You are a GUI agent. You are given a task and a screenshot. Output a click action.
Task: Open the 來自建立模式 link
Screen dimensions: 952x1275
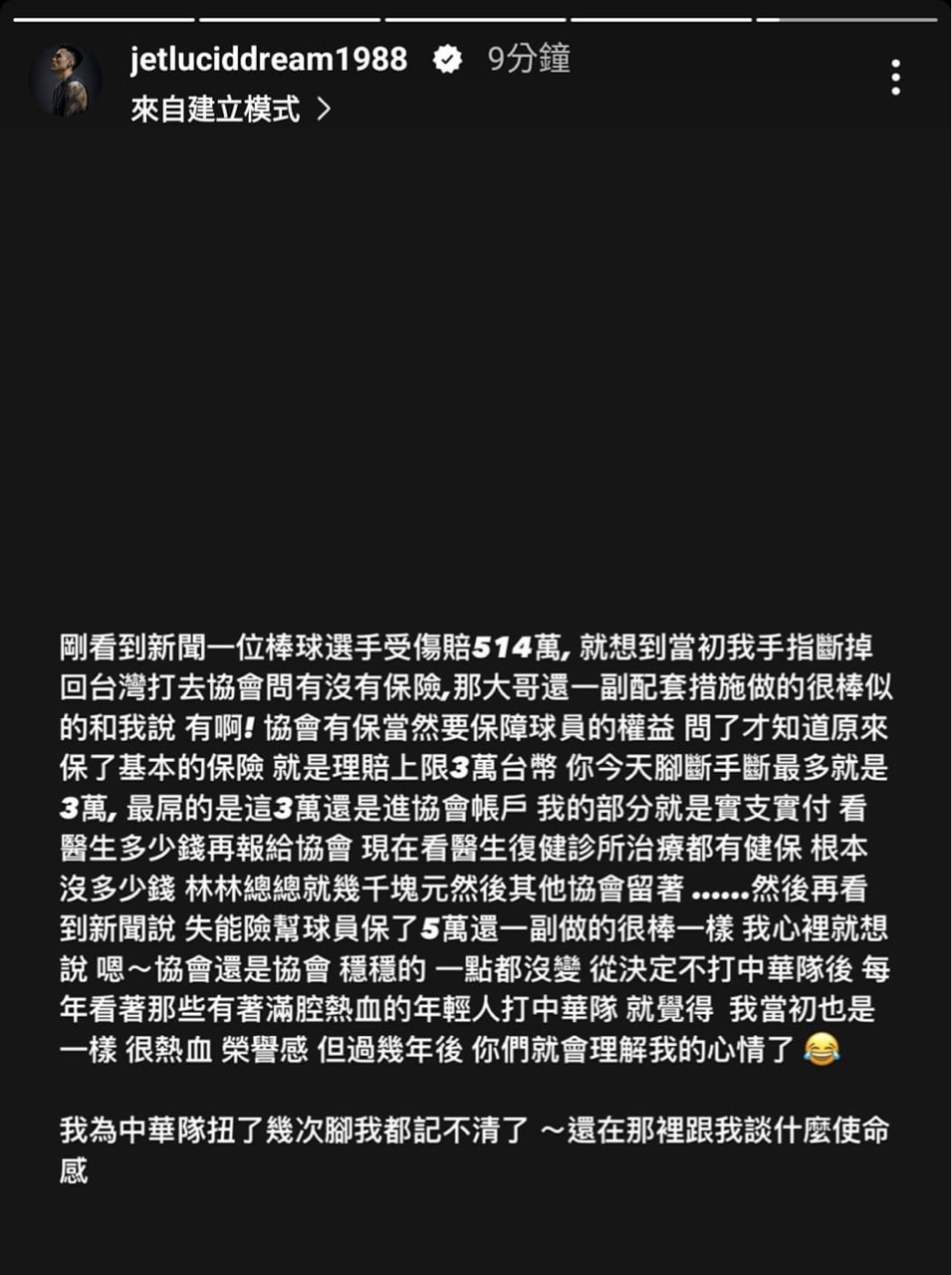[229, 110]
